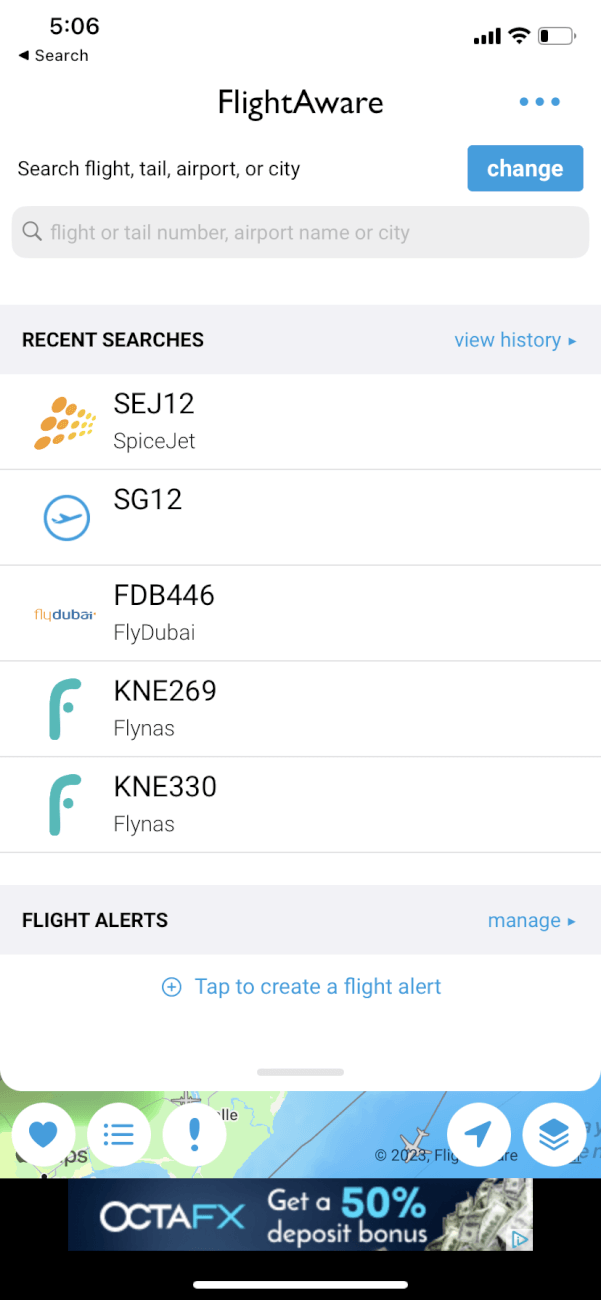Open FDB446 FlyDubai flight
Viewport: 601px width, 1300px height.
300,613
